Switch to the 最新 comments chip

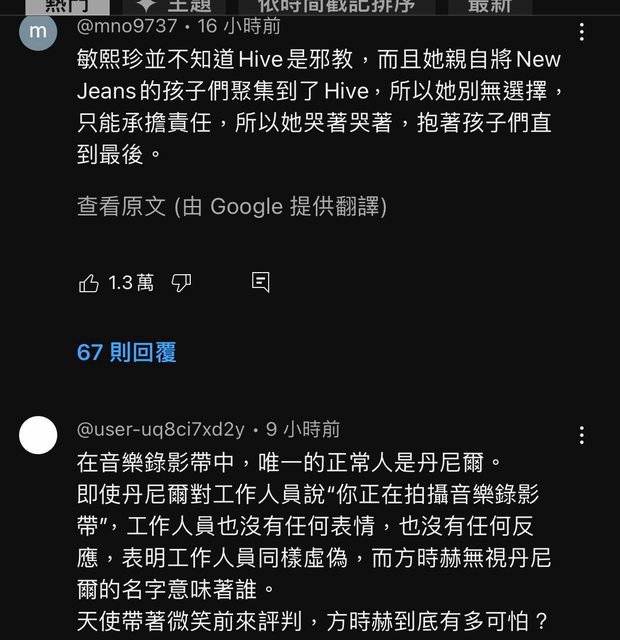pos(491,6)
